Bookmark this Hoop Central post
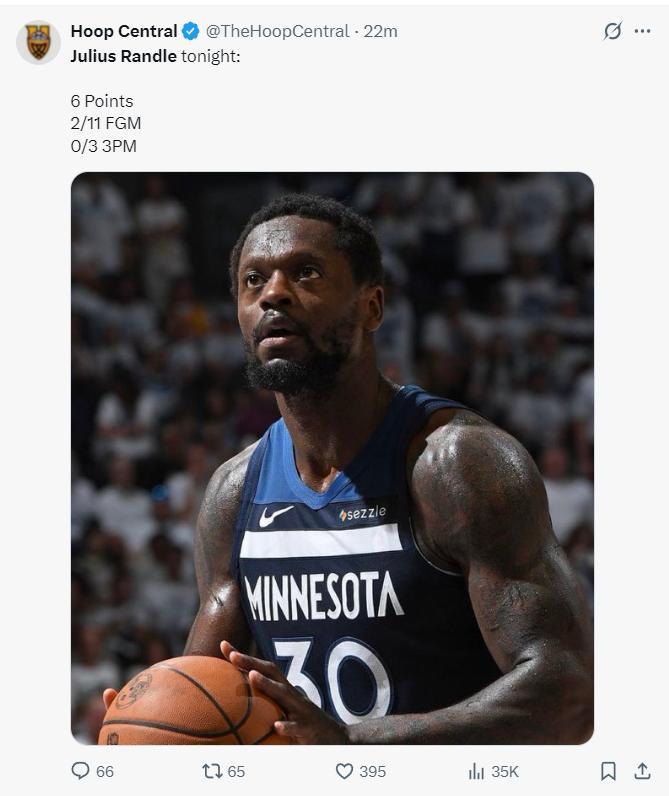Screen dimensions: 669x796 [x=608, y=771]
